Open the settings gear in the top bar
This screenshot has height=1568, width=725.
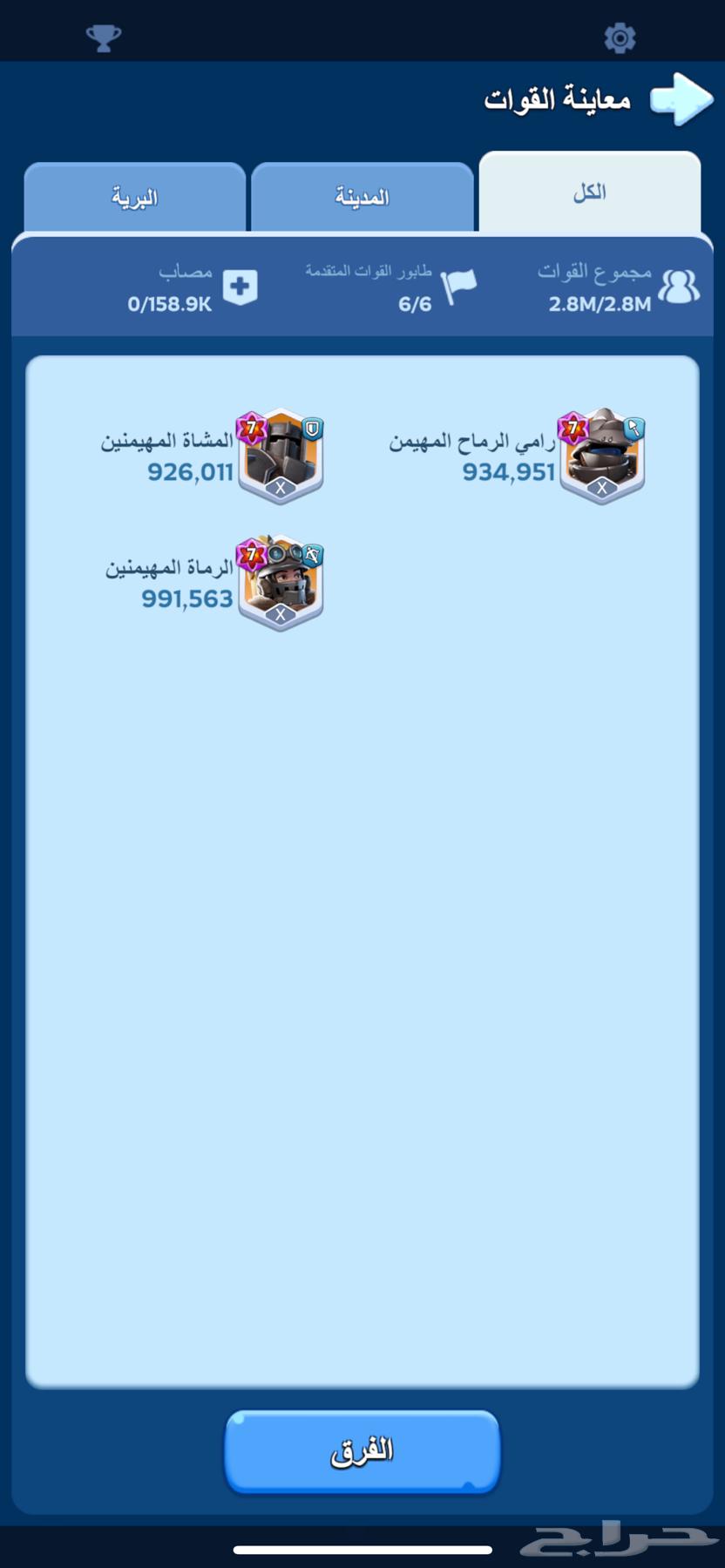620,37
